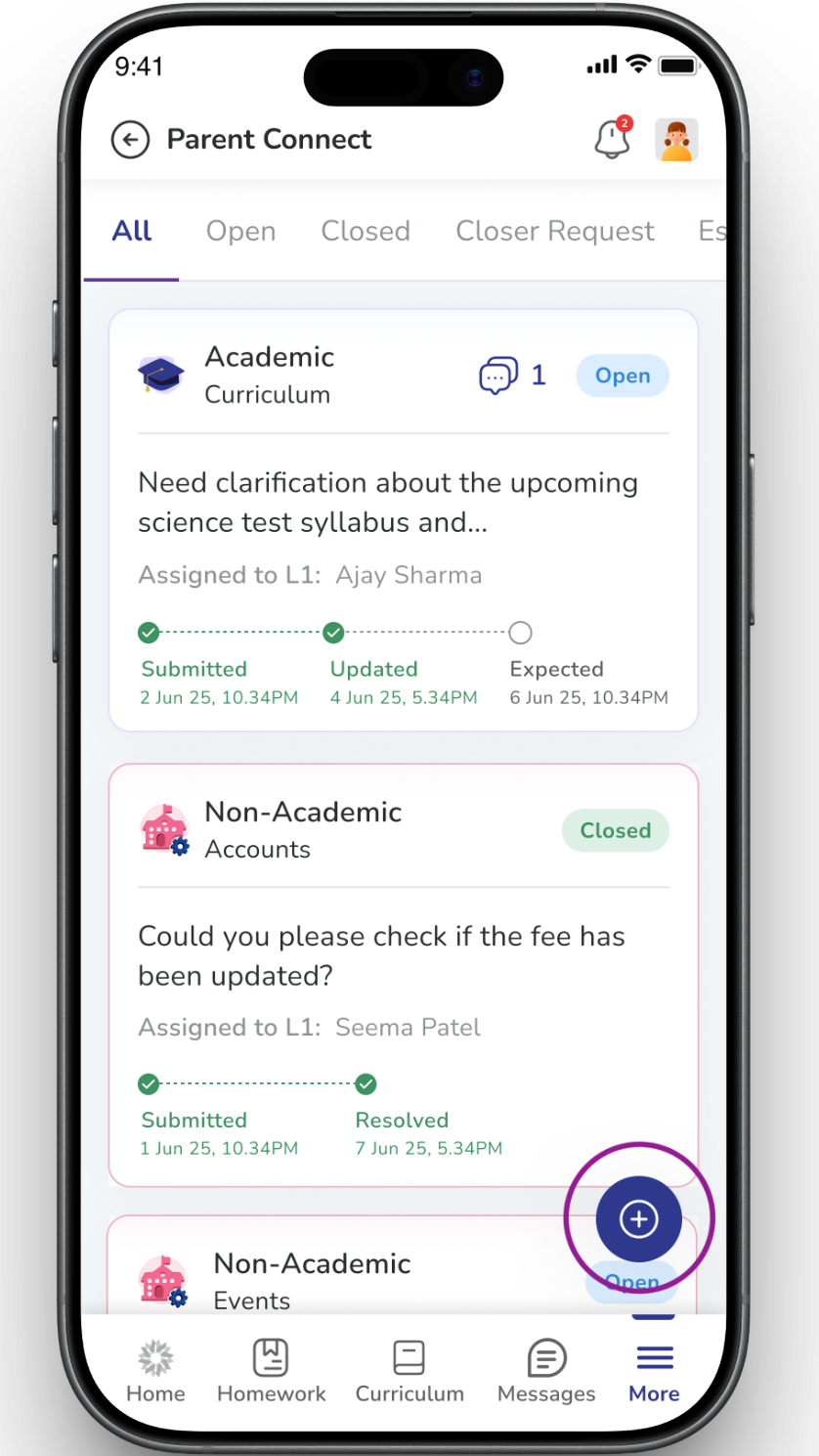
Task: Open the Messages tab
Action: (545, 1371)
